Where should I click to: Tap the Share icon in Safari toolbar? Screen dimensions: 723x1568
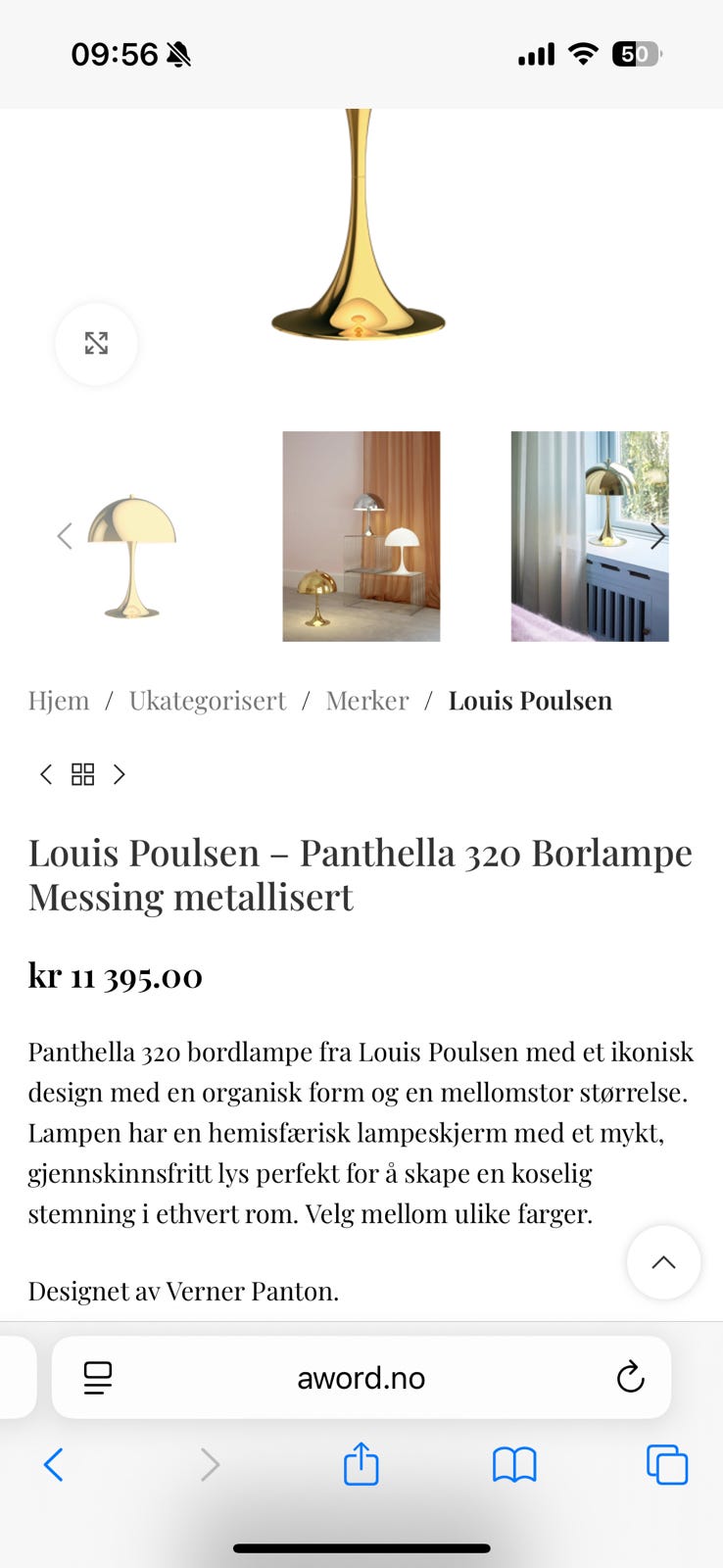361,1464
